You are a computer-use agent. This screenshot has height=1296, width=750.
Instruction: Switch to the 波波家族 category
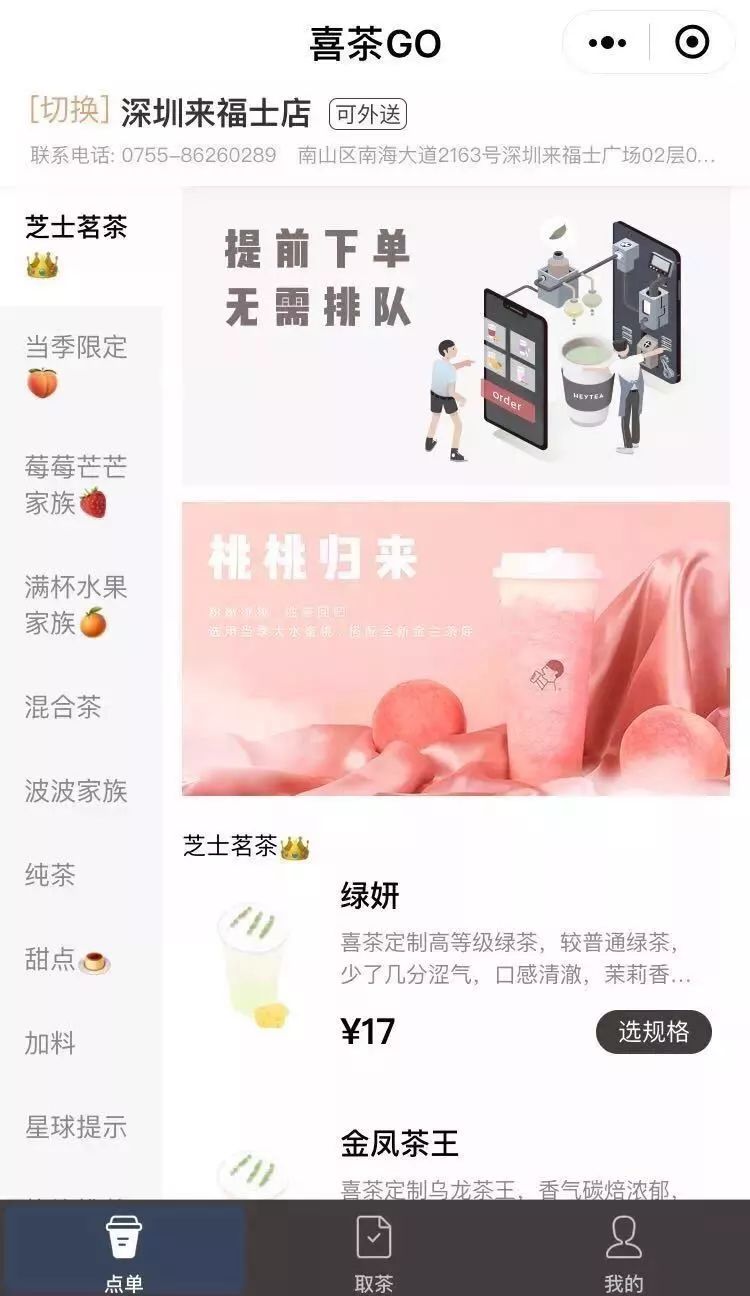click(81, 792)
